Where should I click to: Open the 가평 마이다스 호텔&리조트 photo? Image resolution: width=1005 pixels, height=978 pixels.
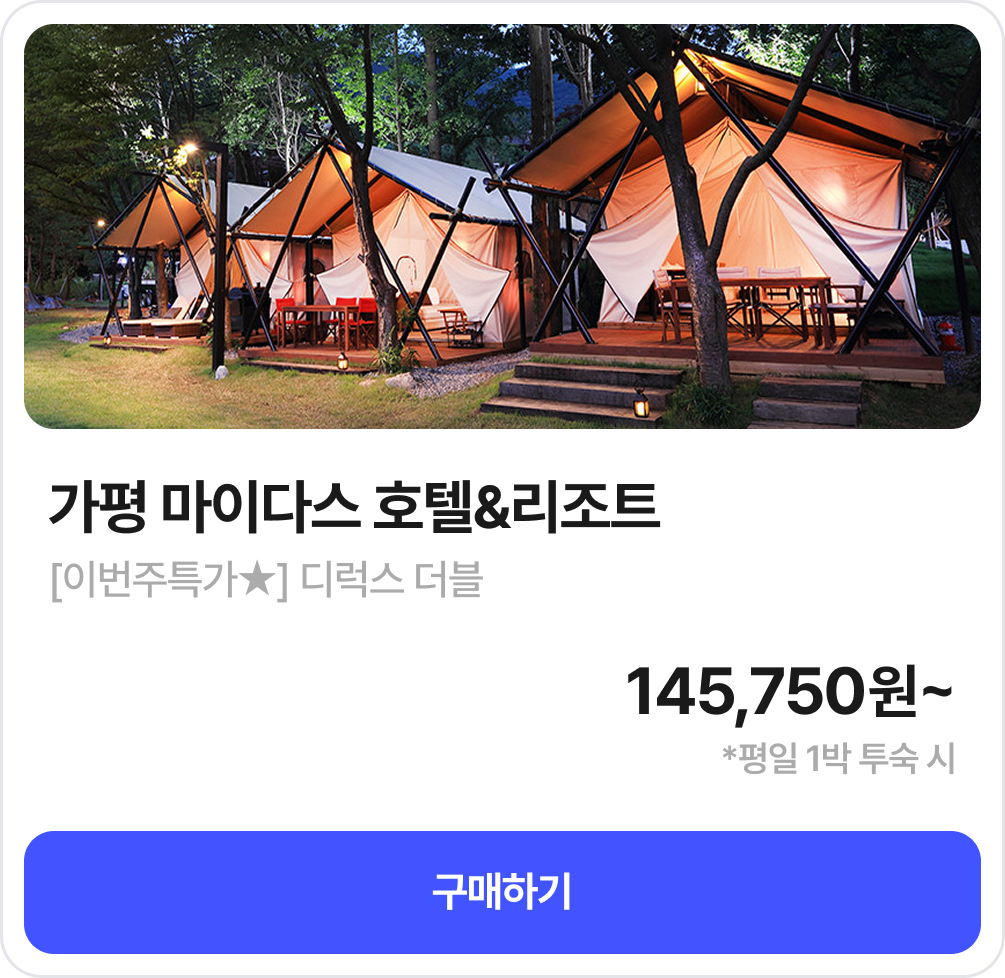pos(502,227)
